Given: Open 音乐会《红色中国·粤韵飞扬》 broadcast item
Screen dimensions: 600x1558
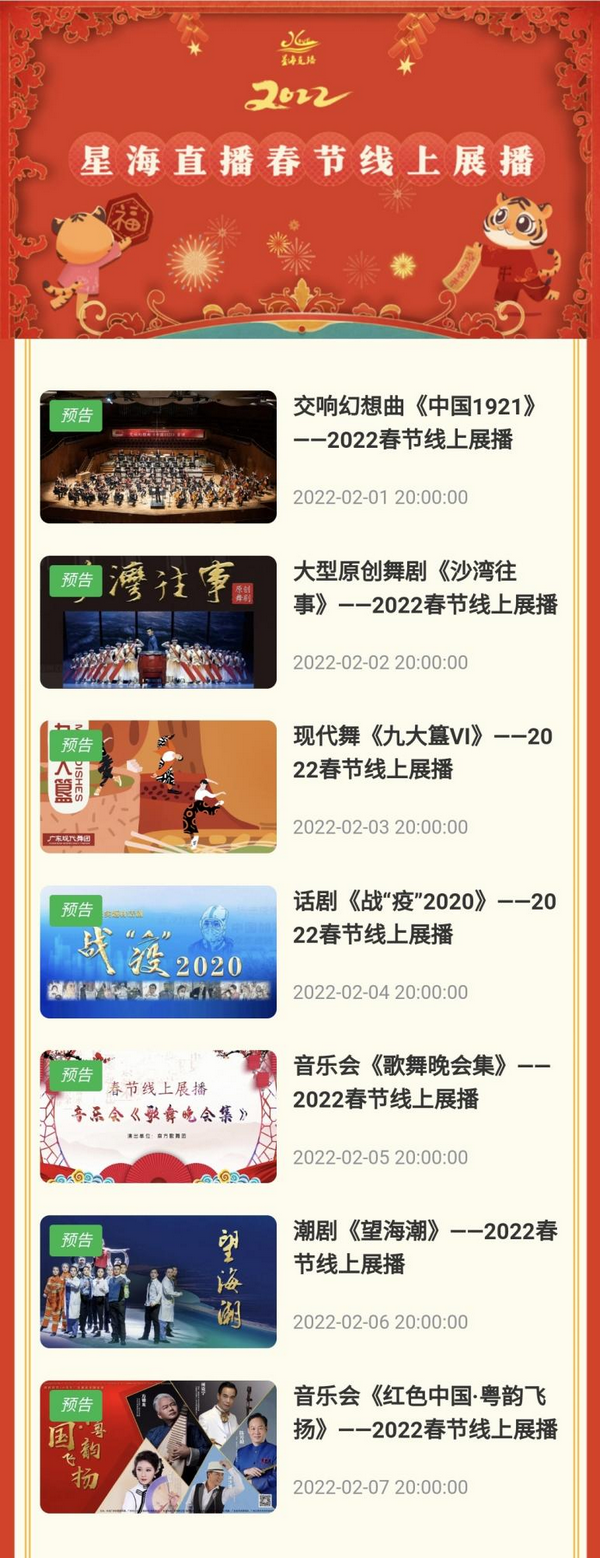Looking at the screenshot, I should point(424,1413).
